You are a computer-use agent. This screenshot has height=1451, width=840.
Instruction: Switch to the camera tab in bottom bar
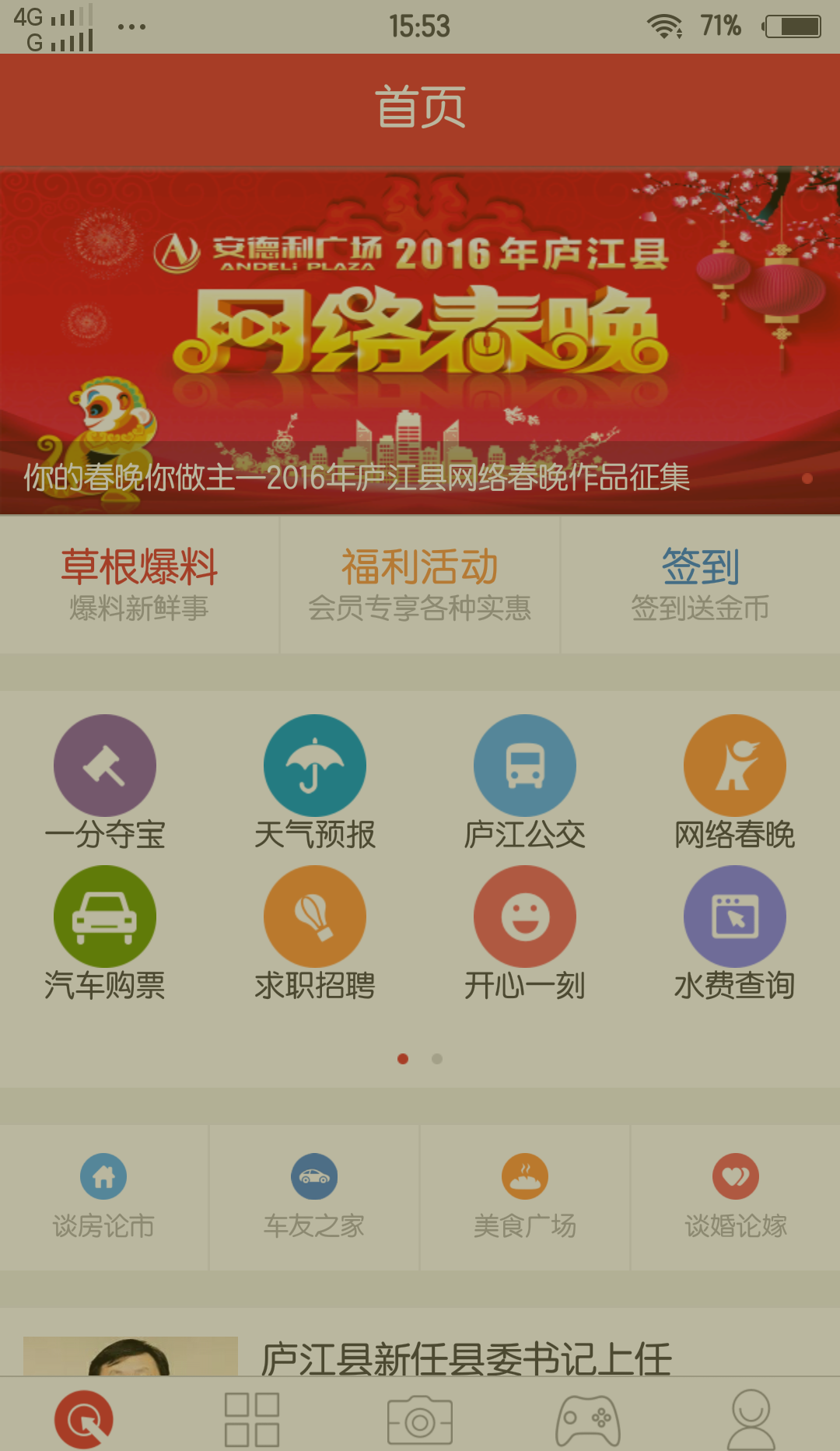420,1420
